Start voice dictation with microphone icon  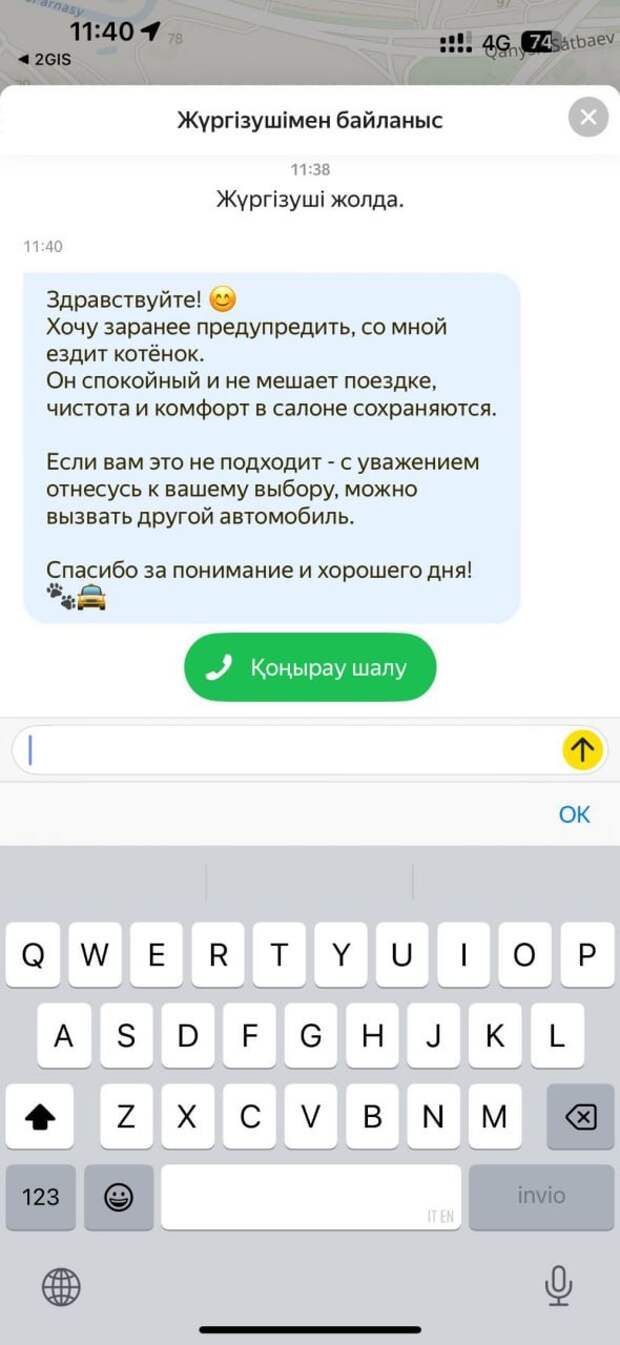pos(558,1286)
